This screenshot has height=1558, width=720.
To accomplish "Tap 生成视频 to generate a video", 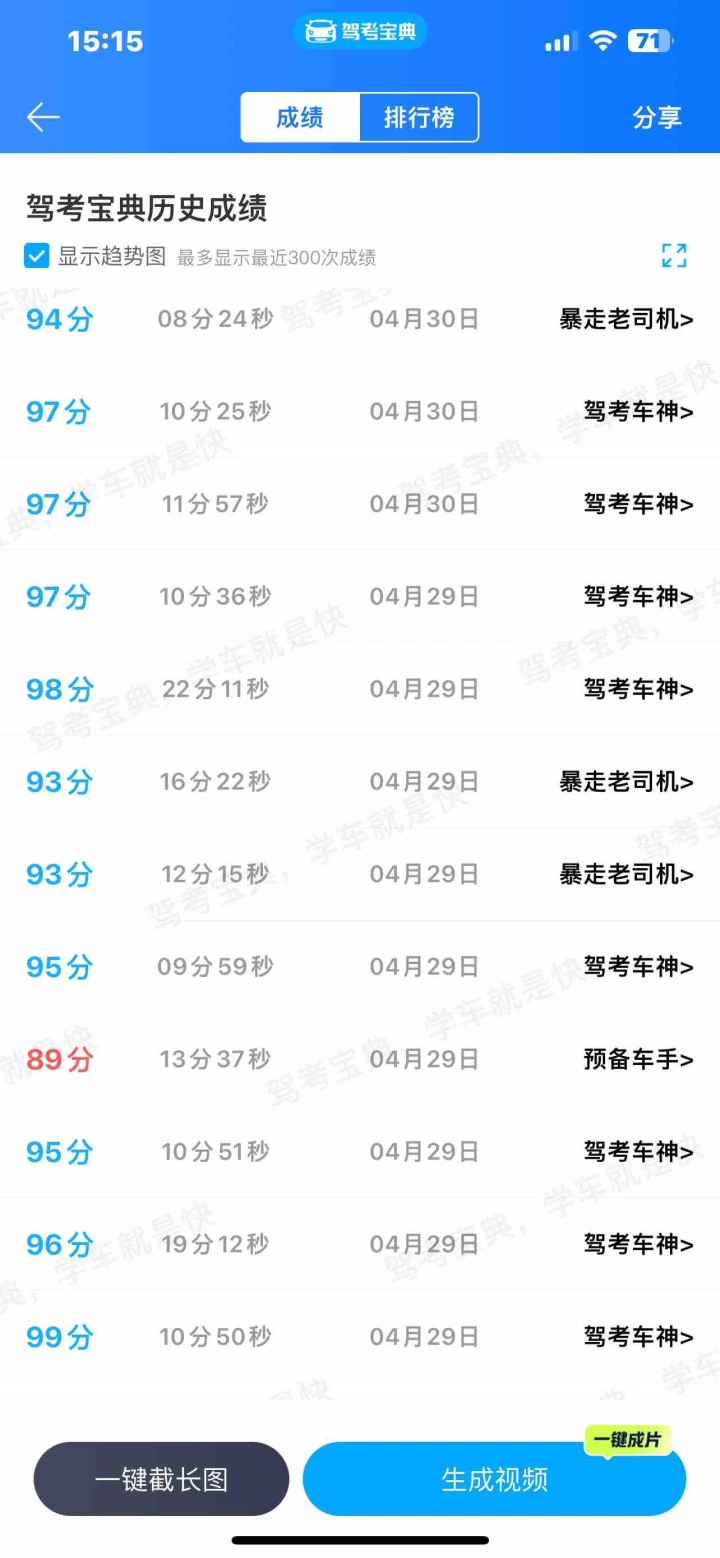I will coord(494,1479).
